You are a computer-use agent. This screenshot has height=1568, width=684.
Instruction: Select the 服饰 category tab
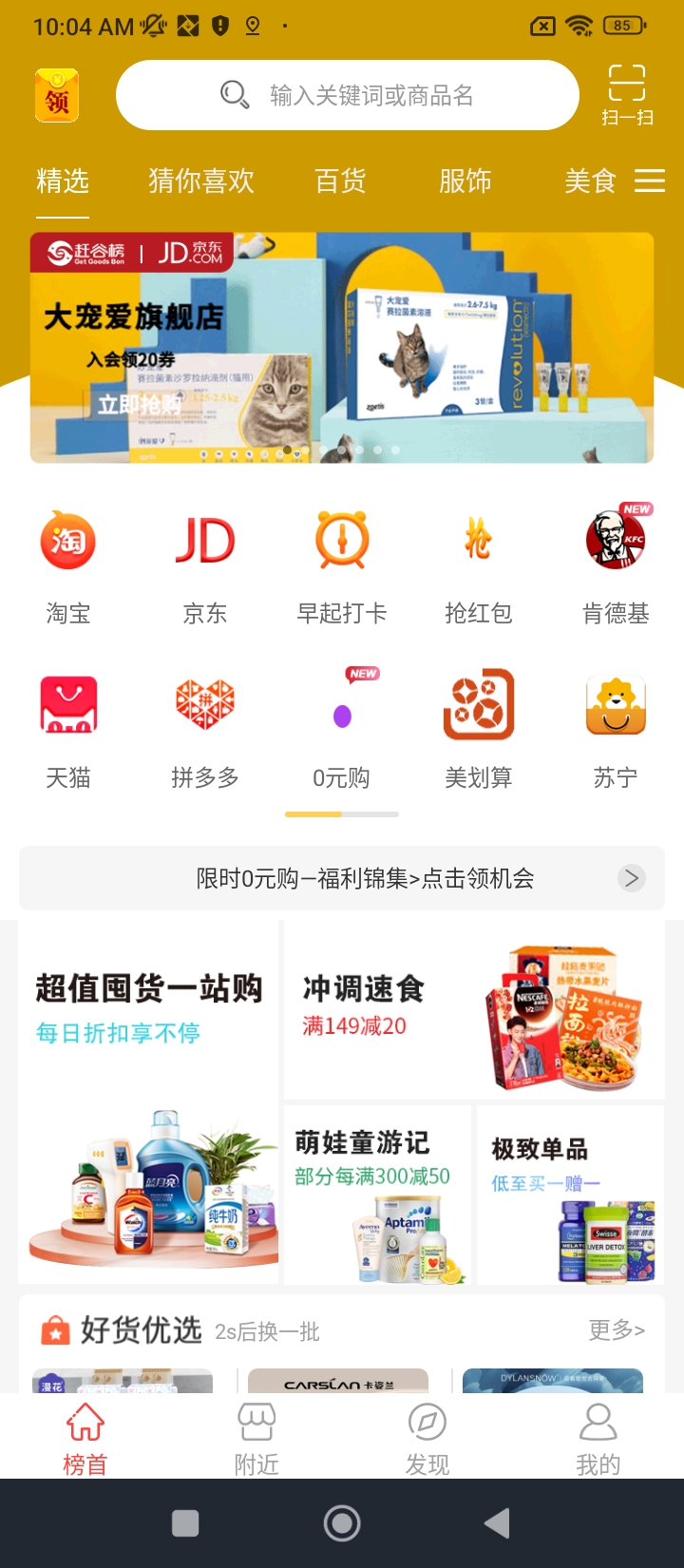pos(465,181)
